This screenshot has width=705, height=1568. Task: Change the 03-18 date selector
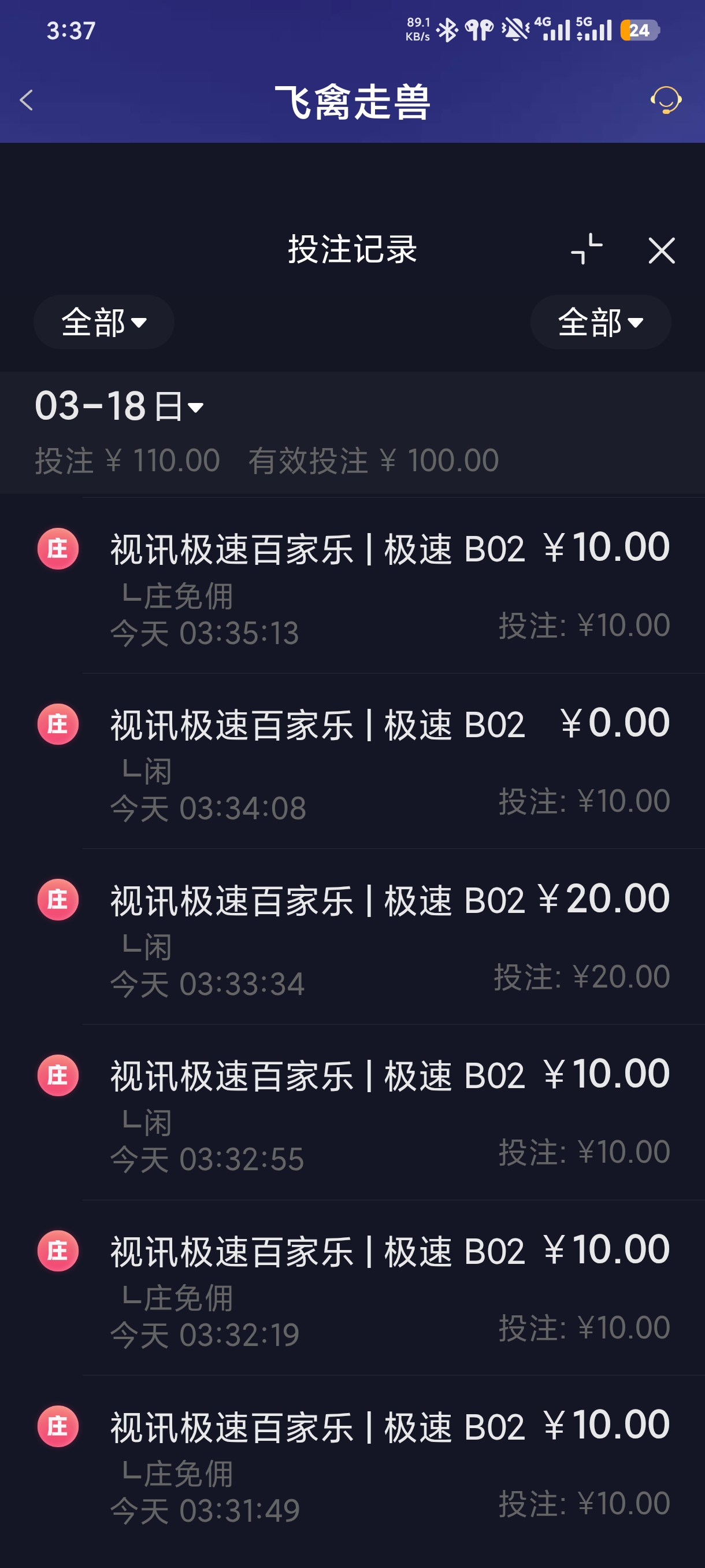[x=119, y=406]
